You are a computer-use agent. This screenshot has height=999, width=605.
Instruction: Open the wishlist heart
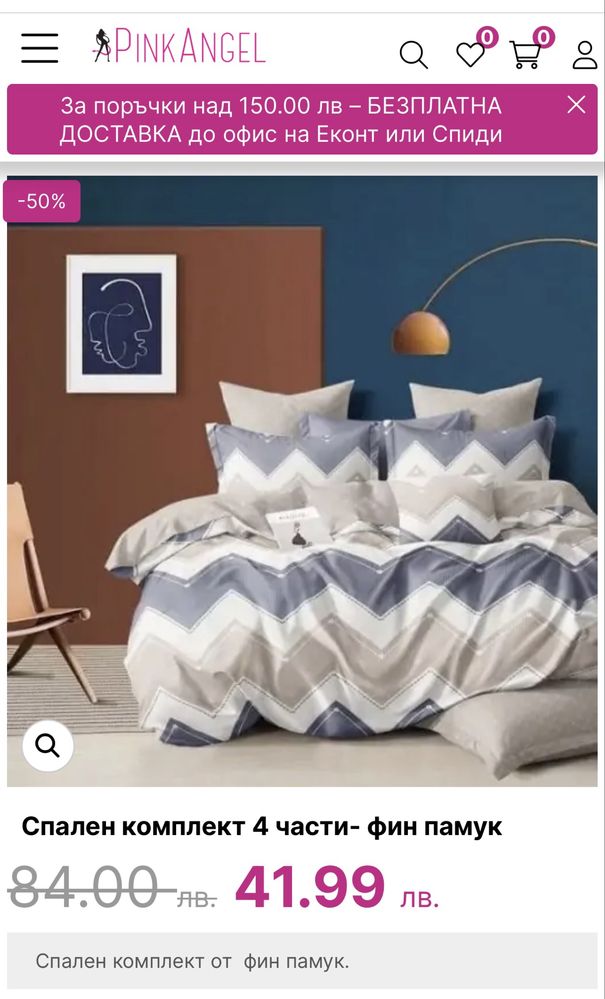point(470,54)
